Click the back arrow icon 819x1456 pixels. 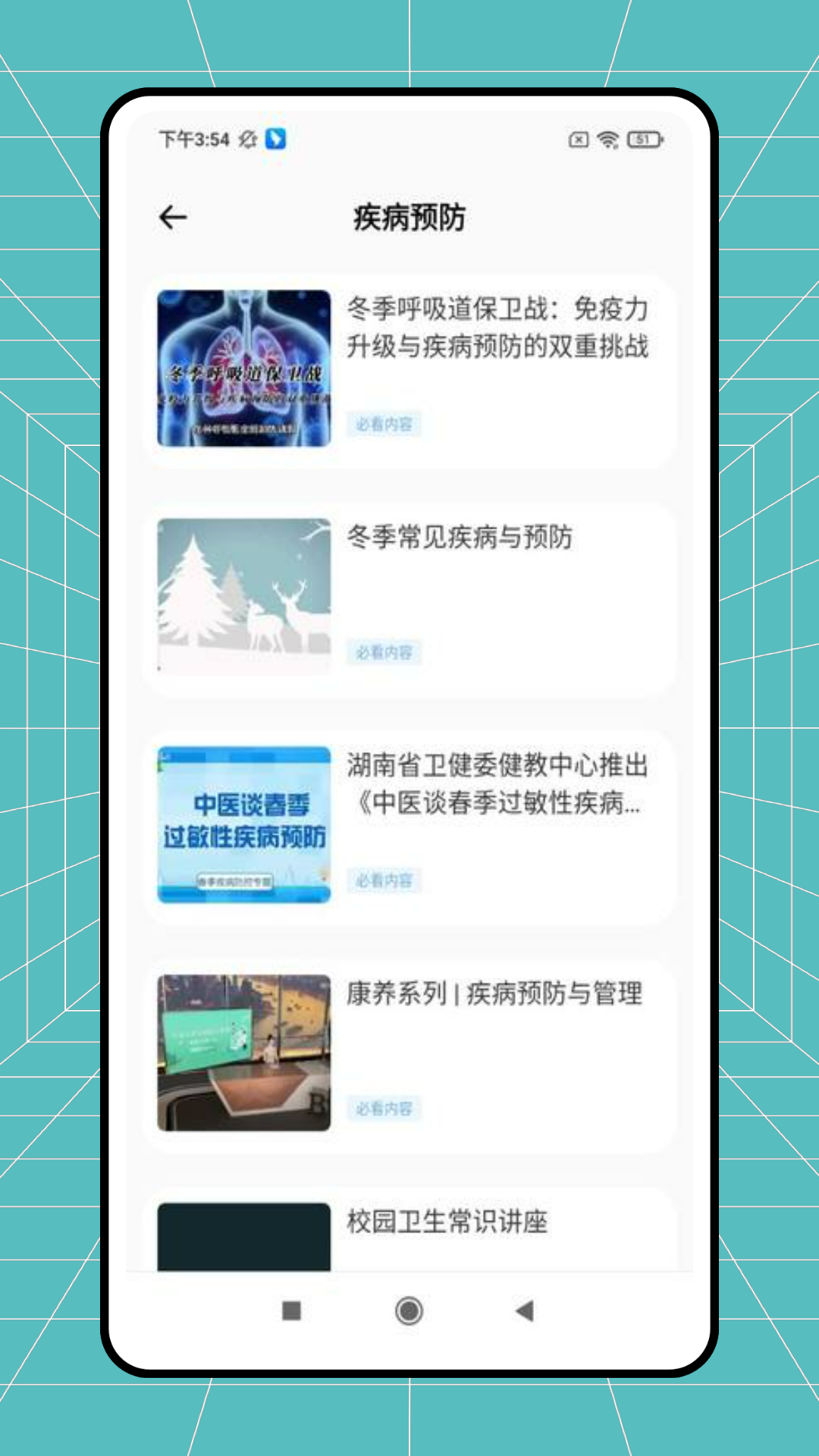click(x=173, y=218)
